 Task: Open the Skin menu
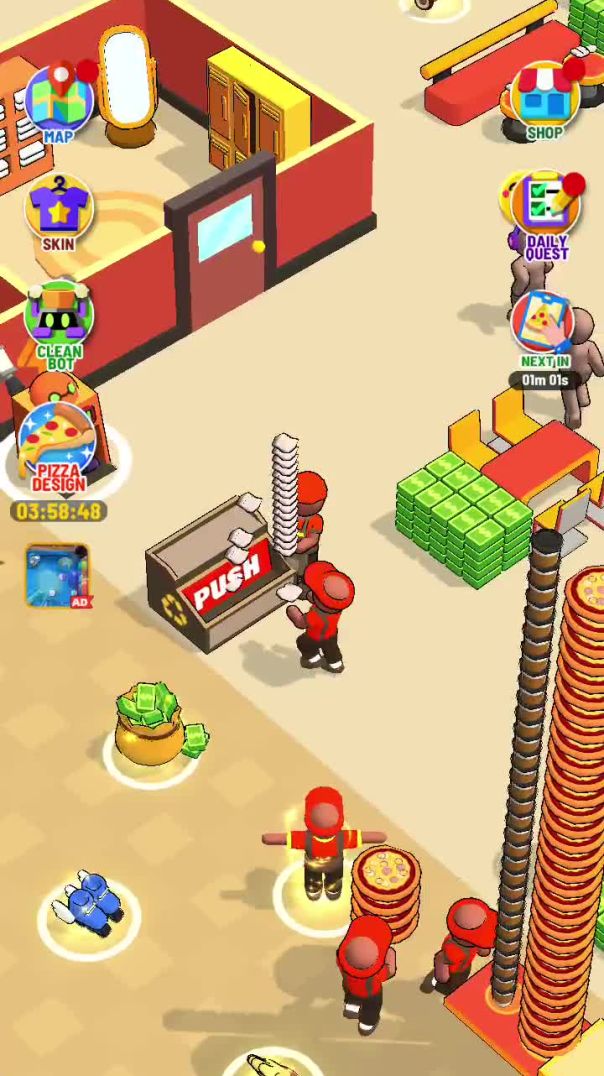59,211
